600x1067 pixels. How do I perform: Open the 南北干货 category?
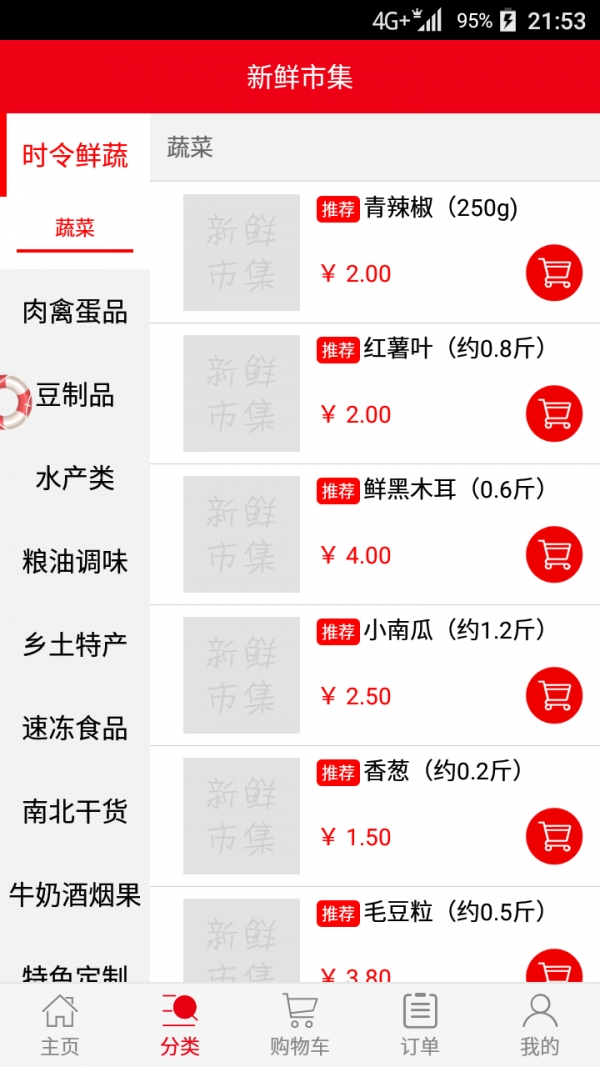[75, 811]
